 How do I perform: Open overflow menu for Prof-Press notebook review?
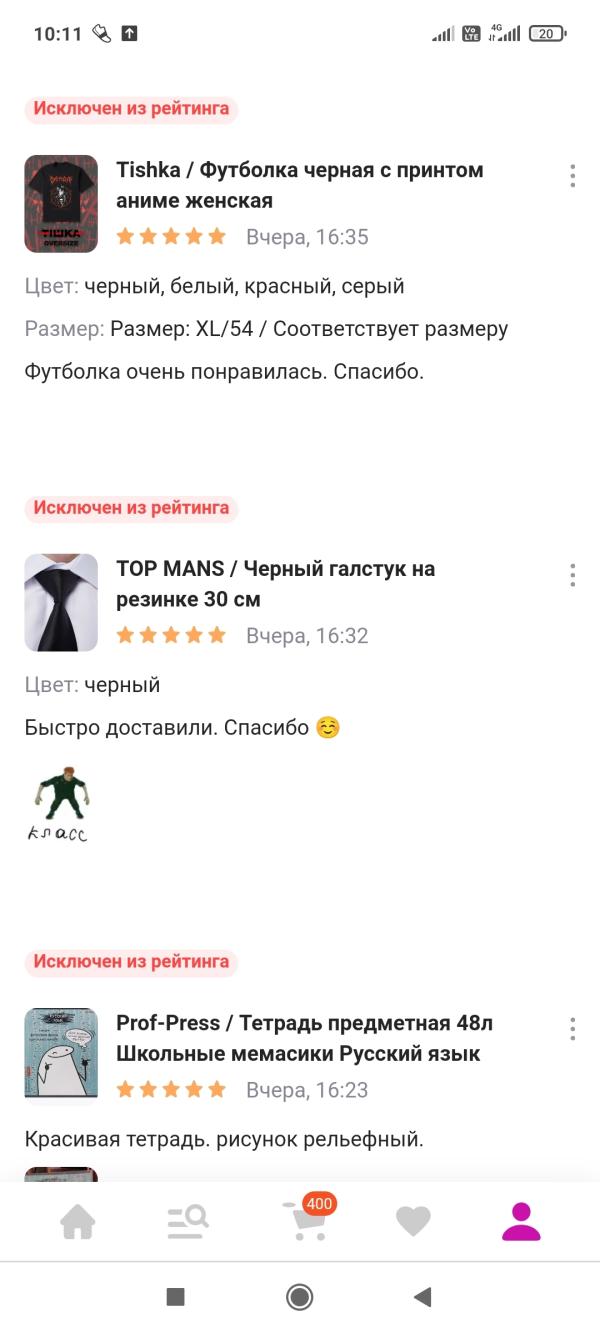572,1029
